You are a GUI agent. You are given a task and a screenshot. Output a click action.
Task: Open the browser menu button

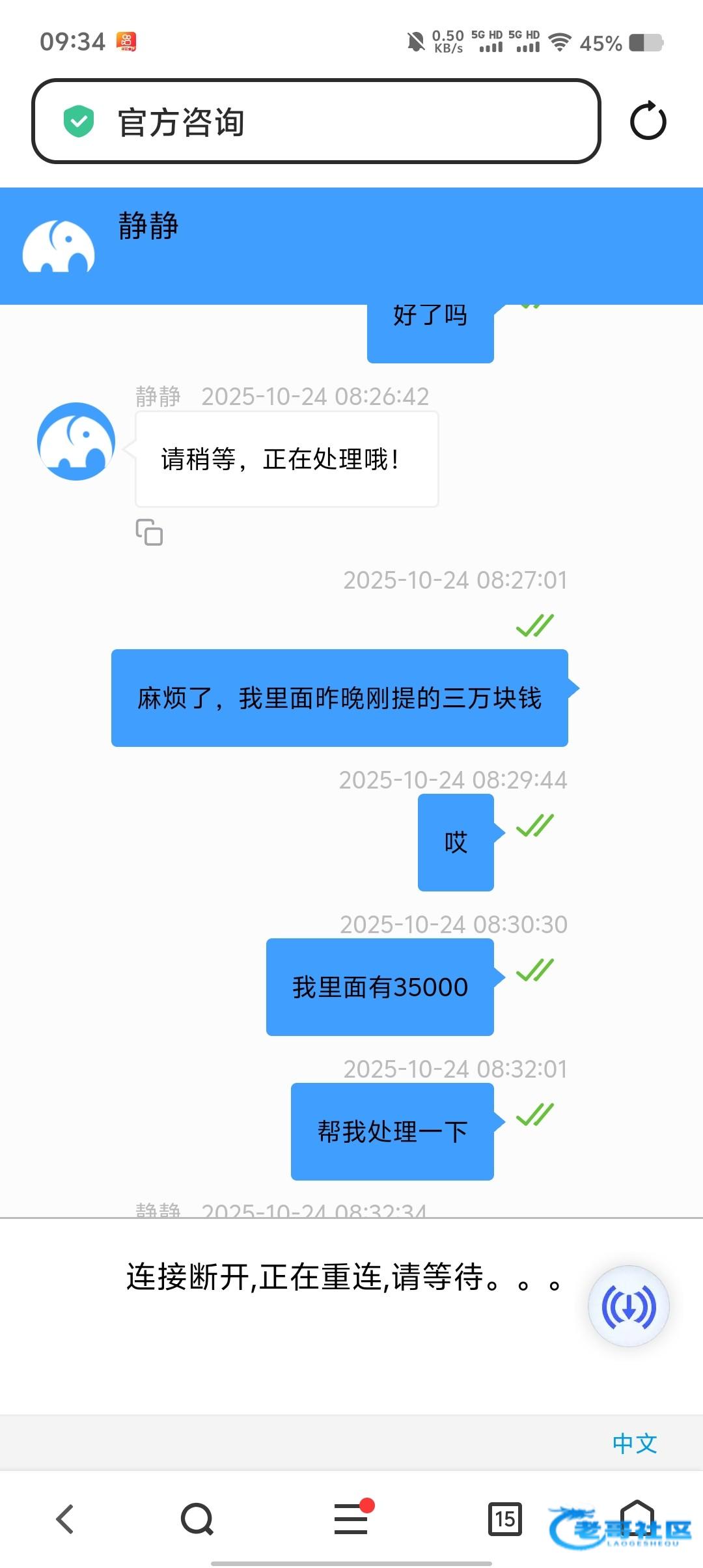351,1519
